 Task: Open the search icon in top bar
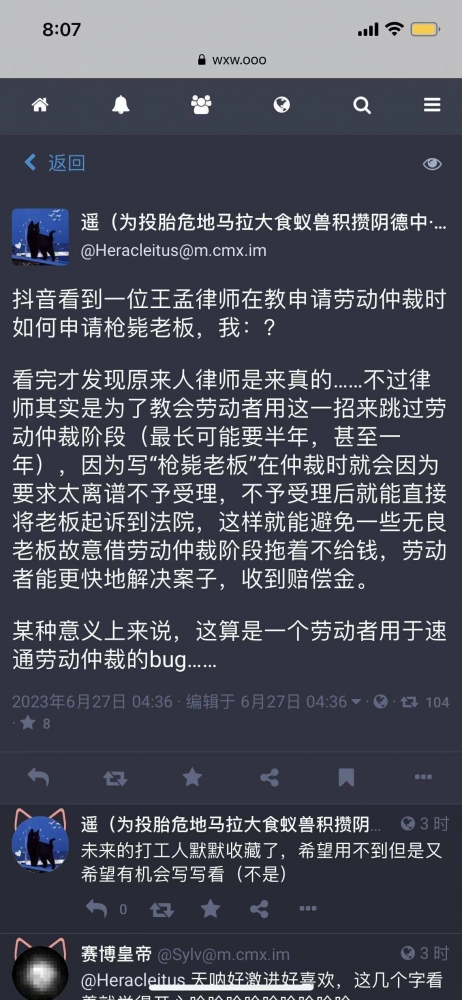coord(362,105)
